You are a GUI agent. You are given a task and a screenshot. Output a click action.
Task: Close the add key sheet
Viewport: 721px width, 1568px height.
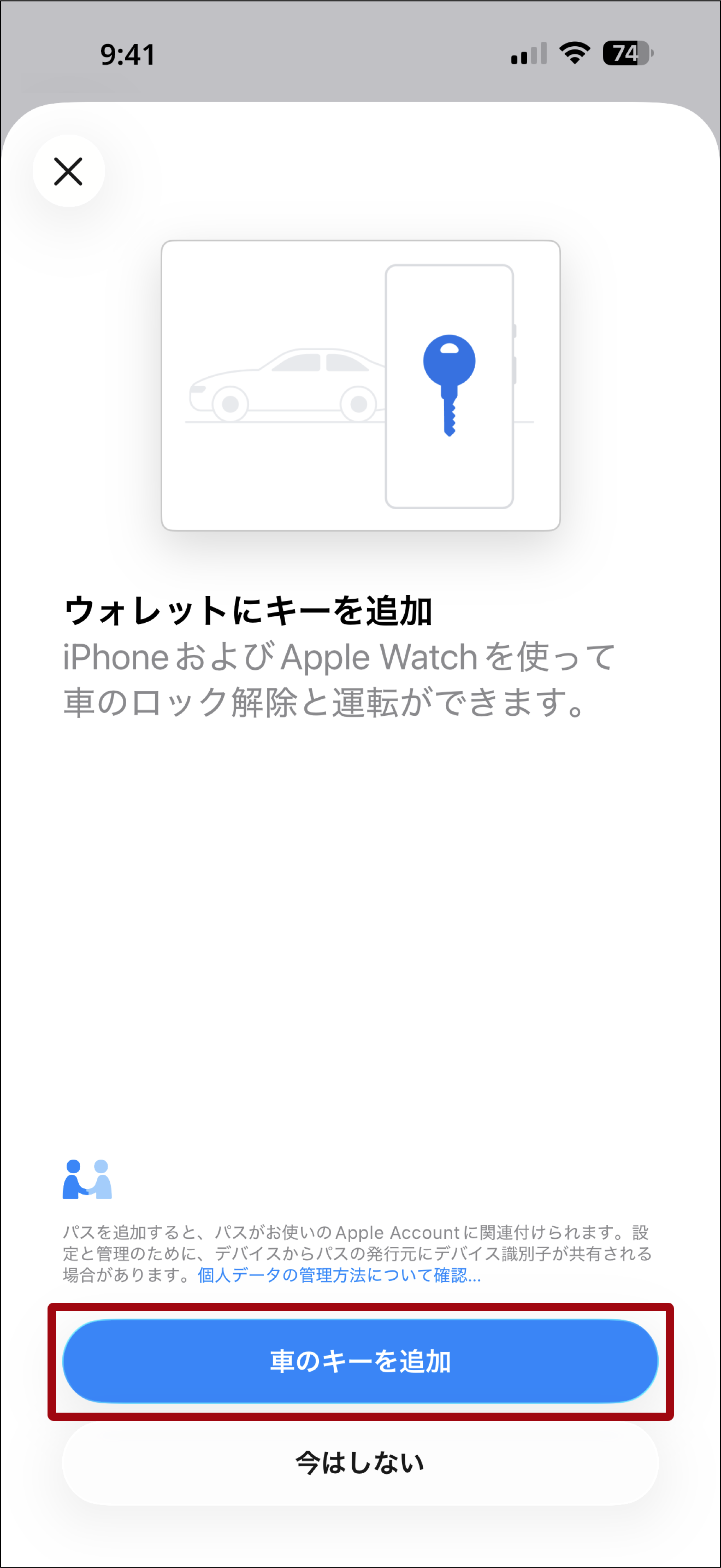tap(68, 171)
